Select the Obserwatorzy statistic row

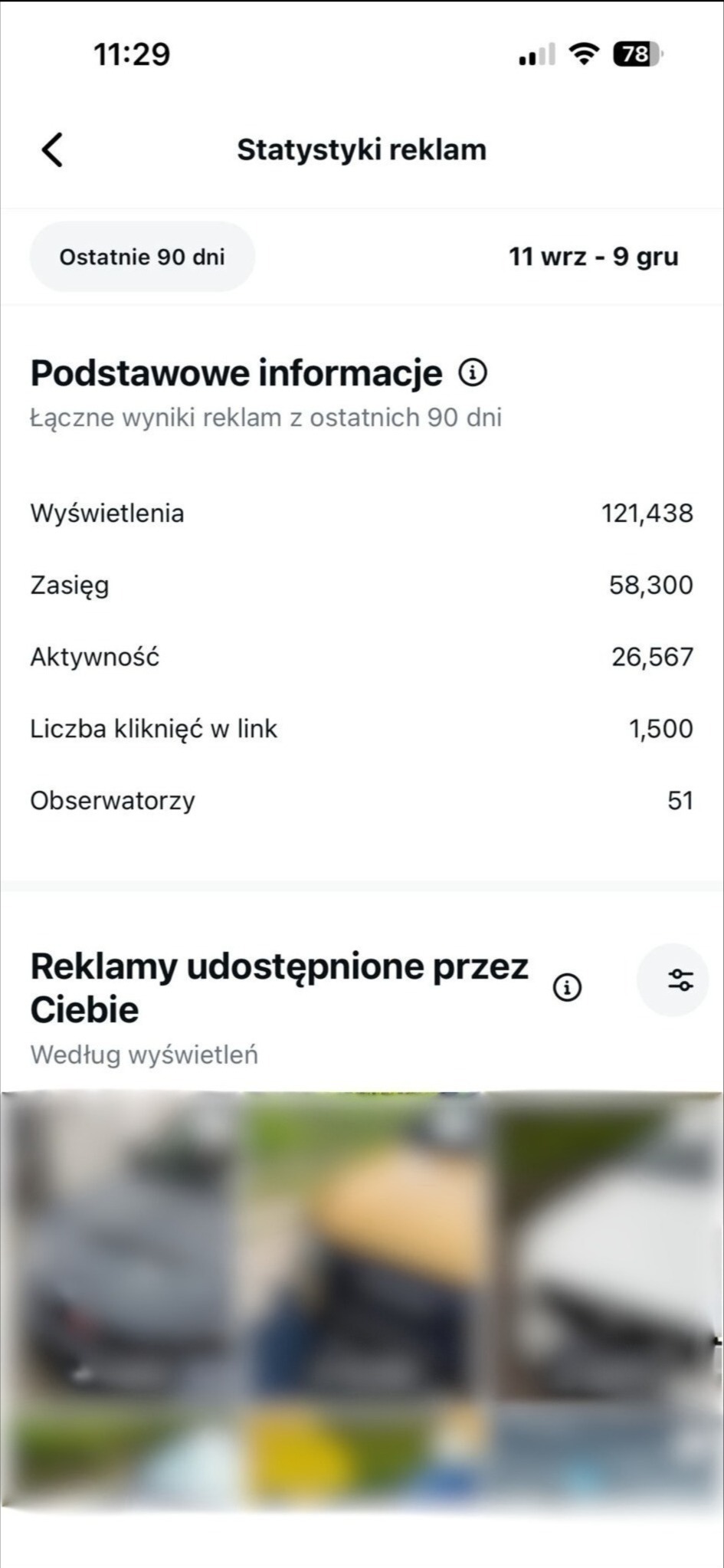pyautogui.click(x=113, y=800)
